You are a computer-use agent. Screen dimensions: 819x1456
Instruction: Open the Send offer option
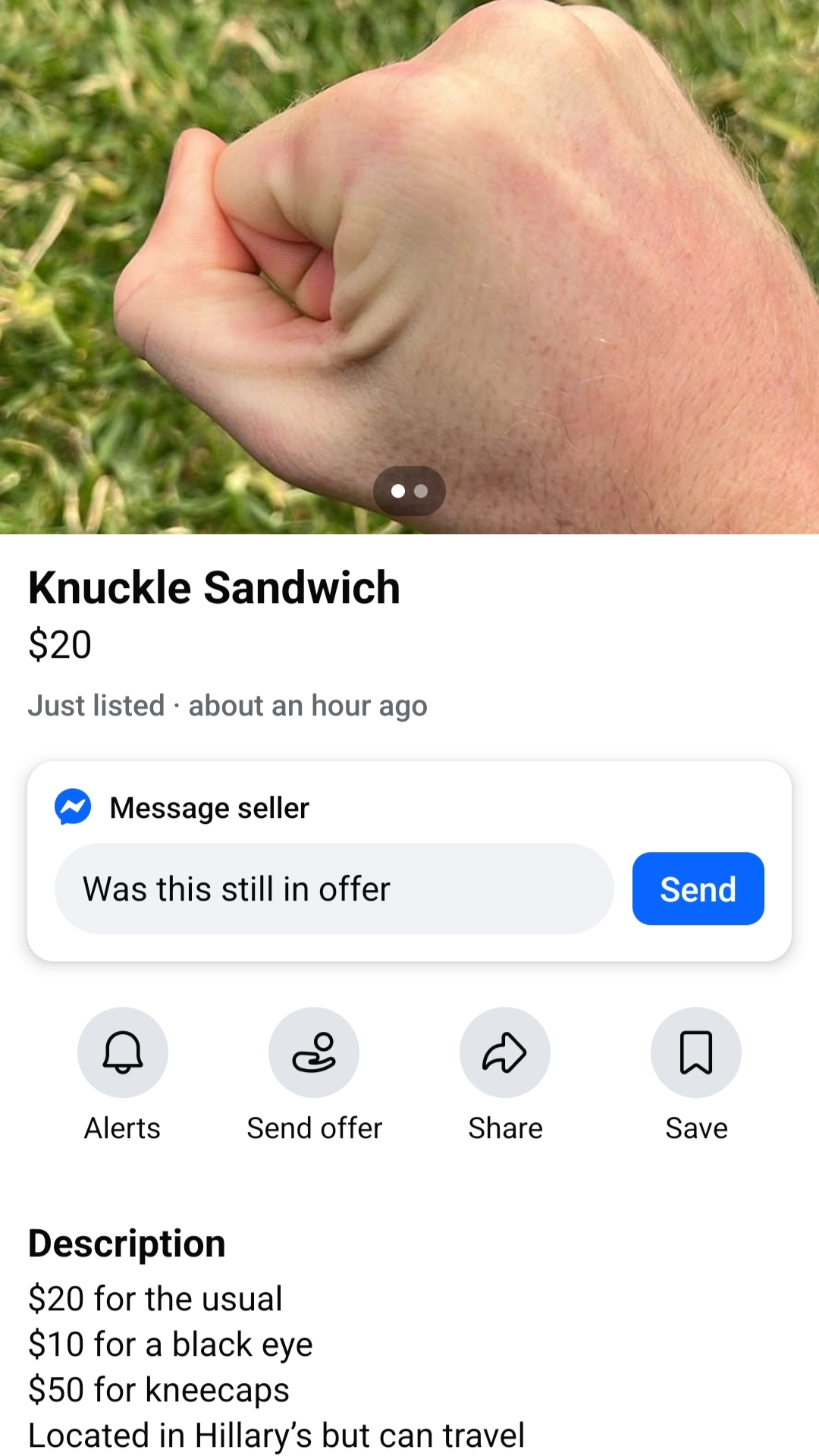pos(314,1052)
